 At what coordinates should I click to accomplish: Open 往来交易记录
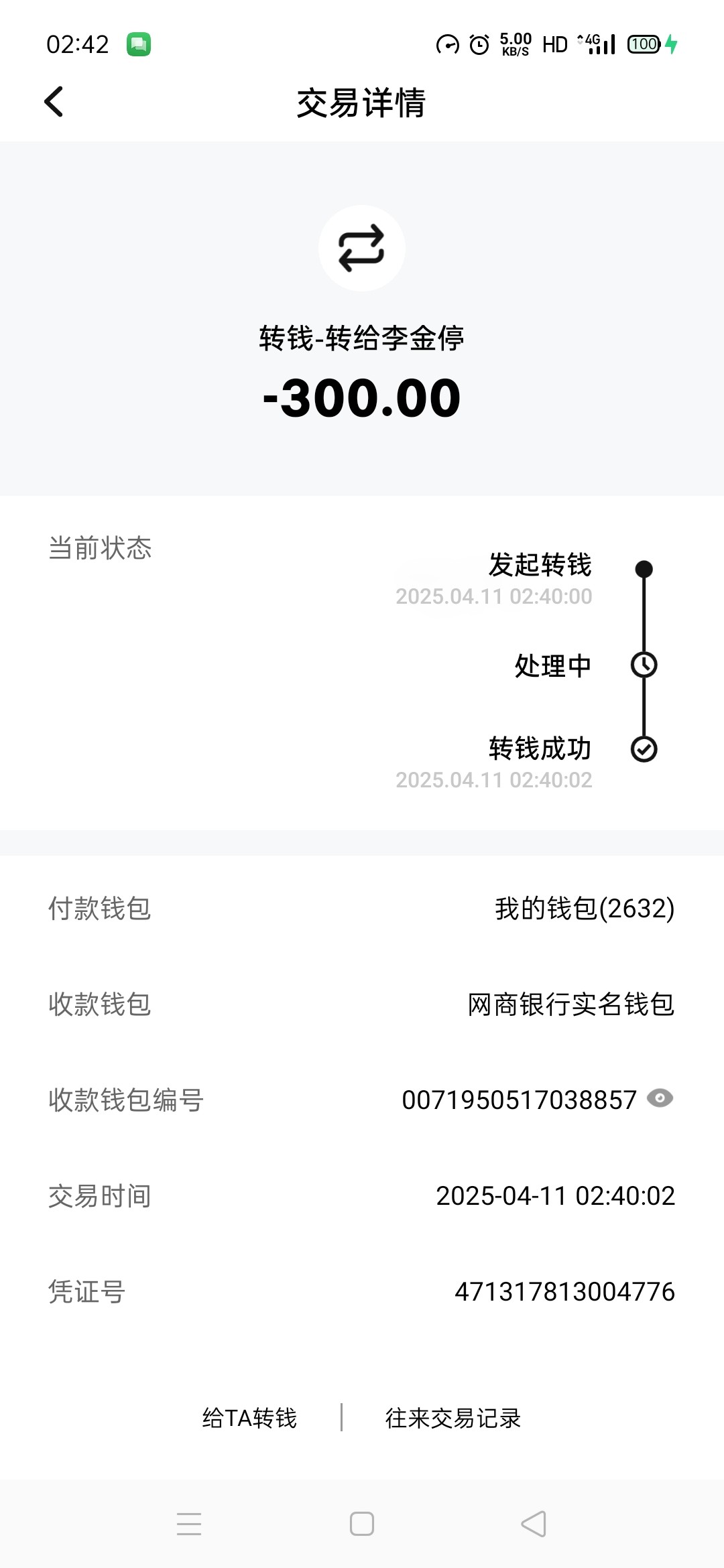(452, 1418)
